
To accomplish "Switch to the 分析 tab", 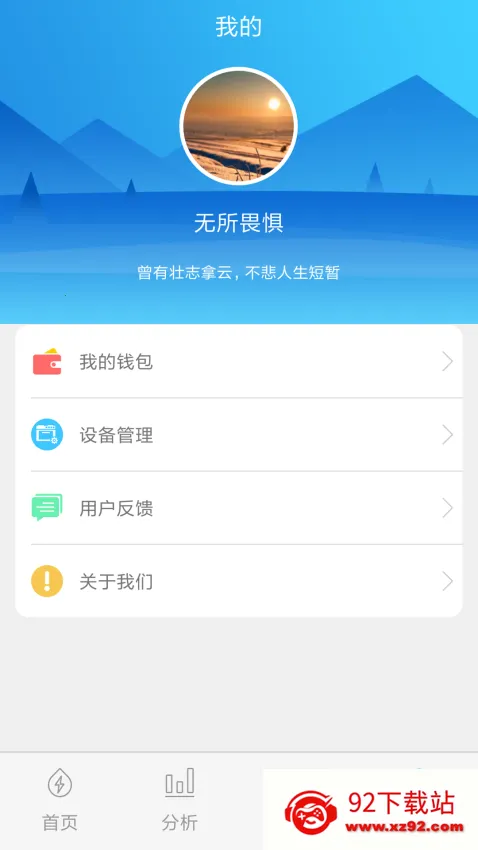I will tap(179, 800).
